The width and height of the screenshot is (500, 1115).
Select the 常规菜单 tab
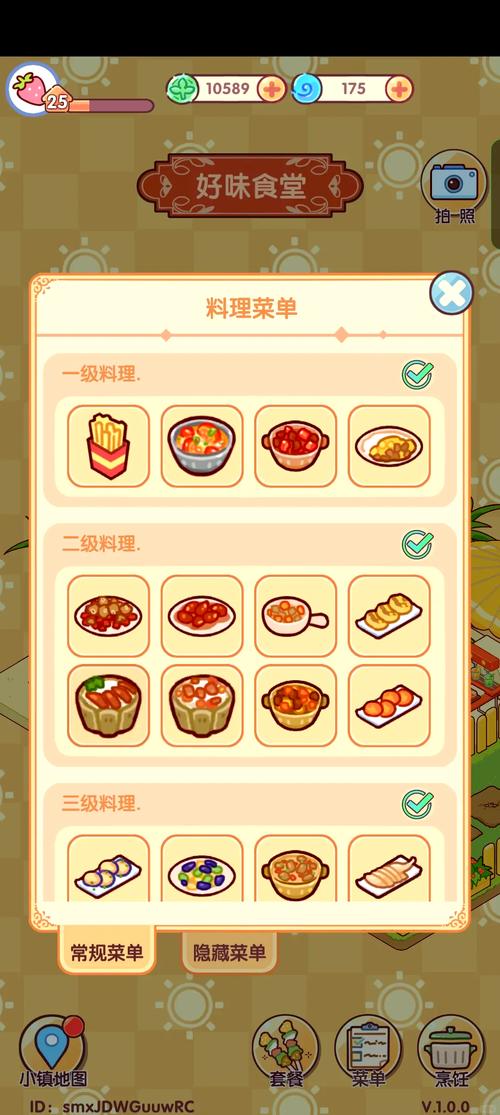coord(107,951)
